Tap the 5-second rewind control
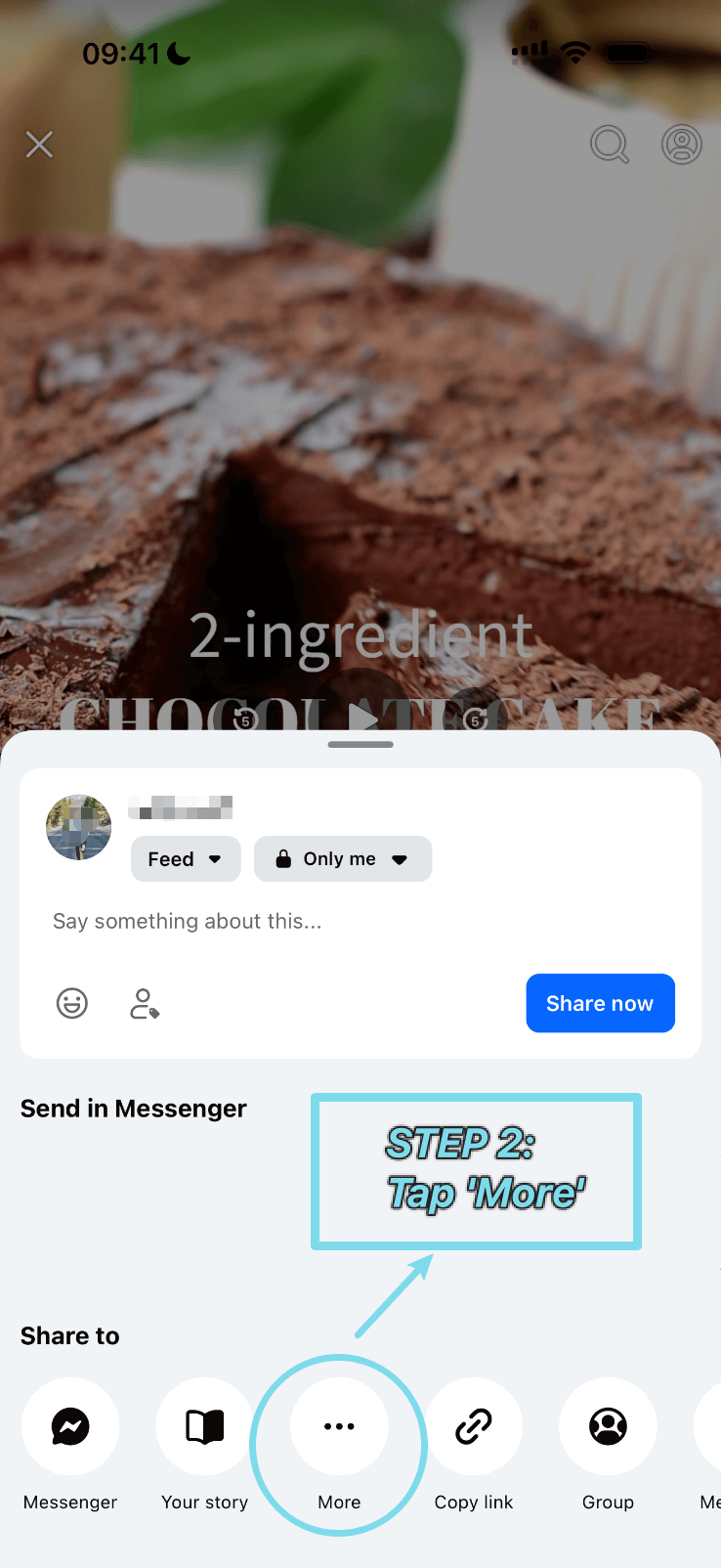The image size is (721, 1568). [x=246, y=719]
